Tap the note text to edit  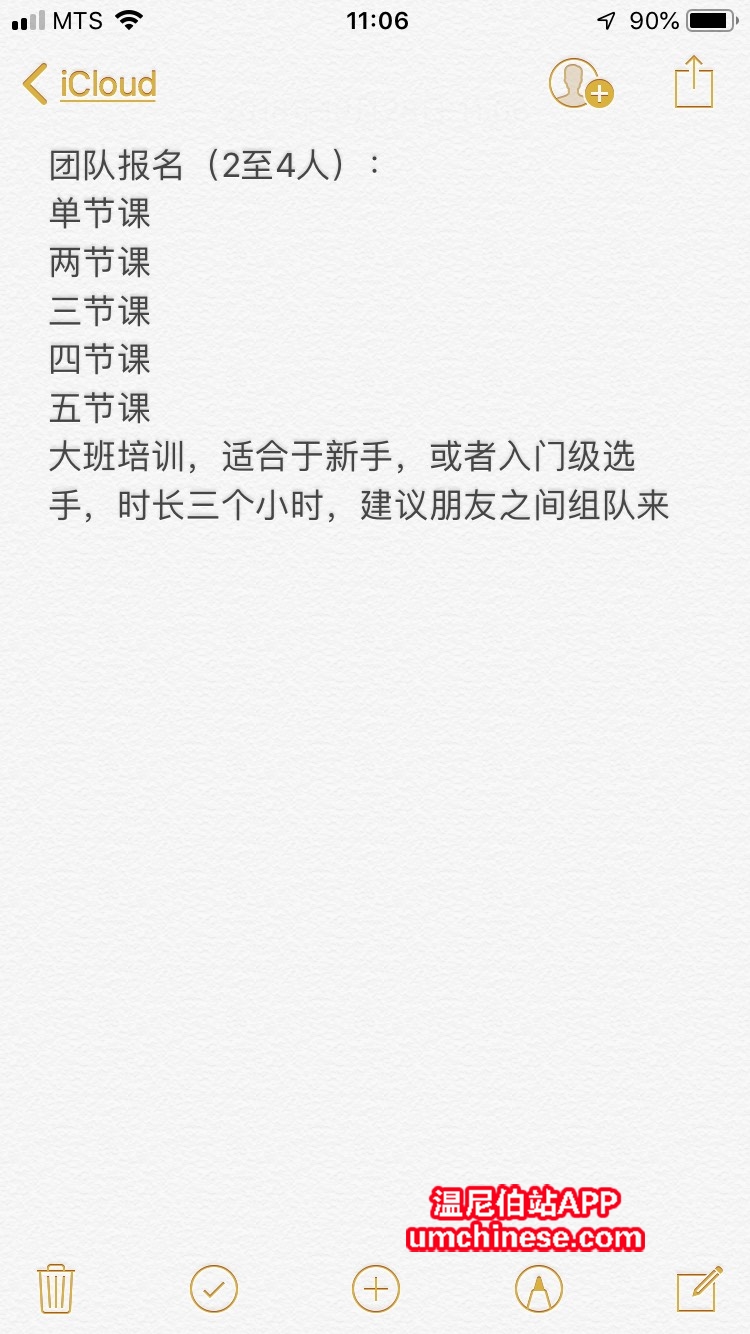click(x=359, y=336)
